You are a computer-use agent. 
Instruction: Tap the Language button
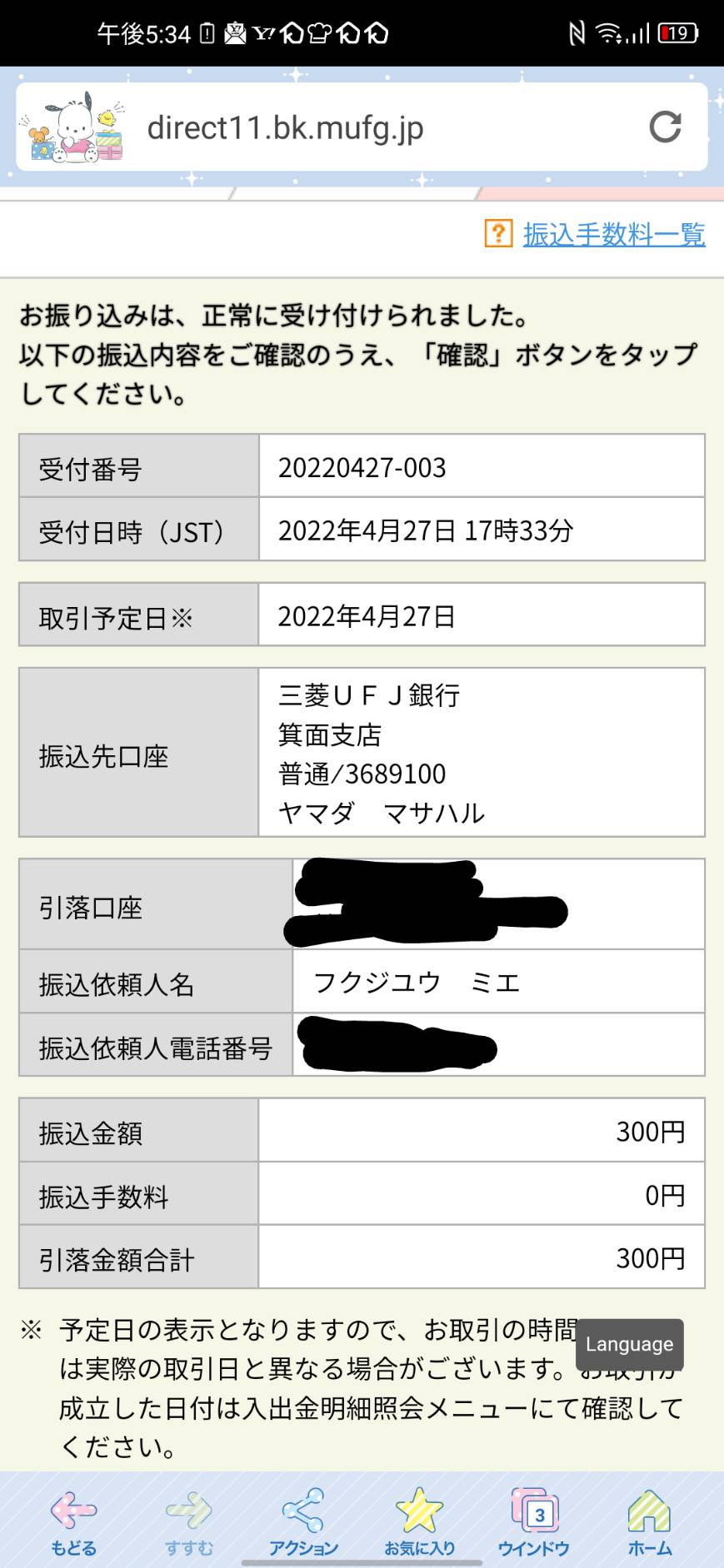tap(629, 1344)
